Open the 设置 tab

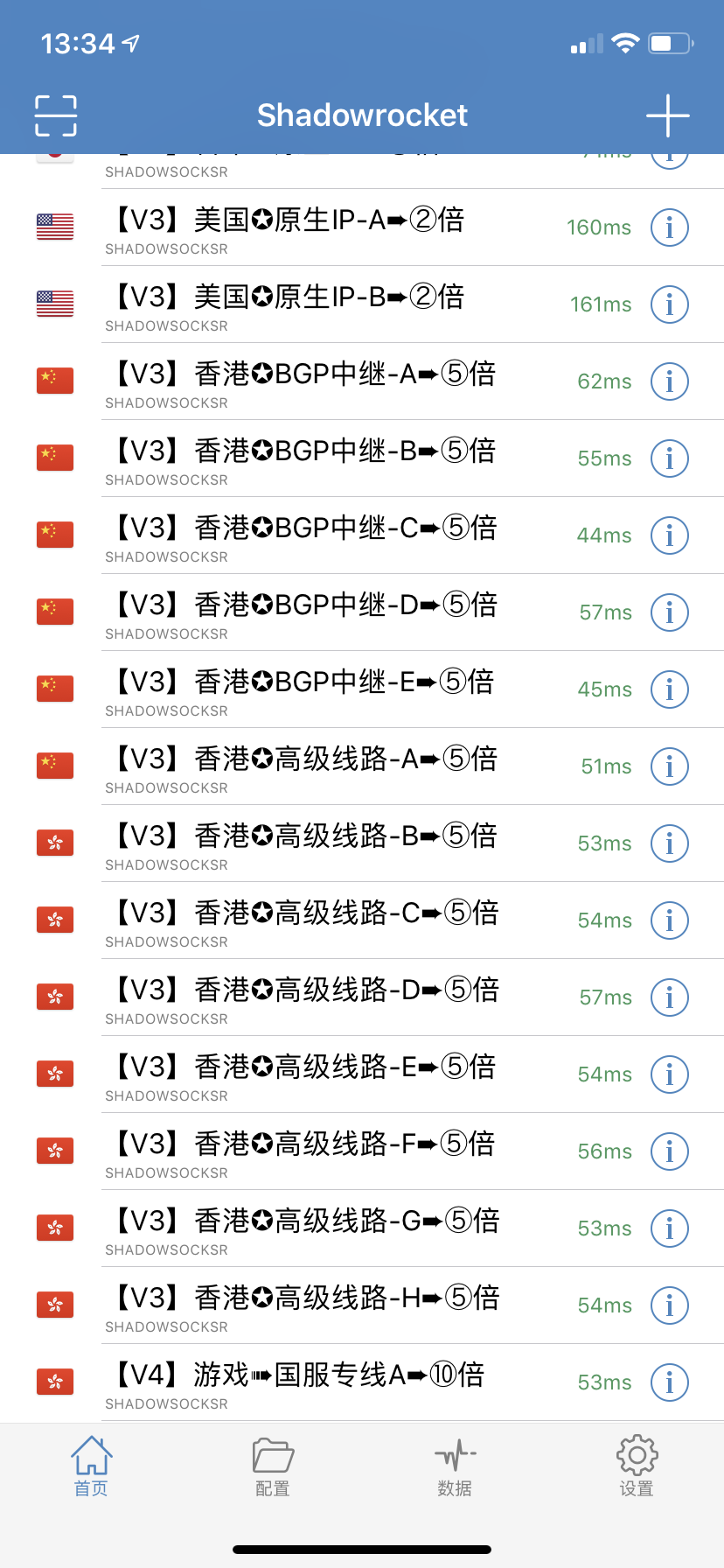coord(637,1466)
